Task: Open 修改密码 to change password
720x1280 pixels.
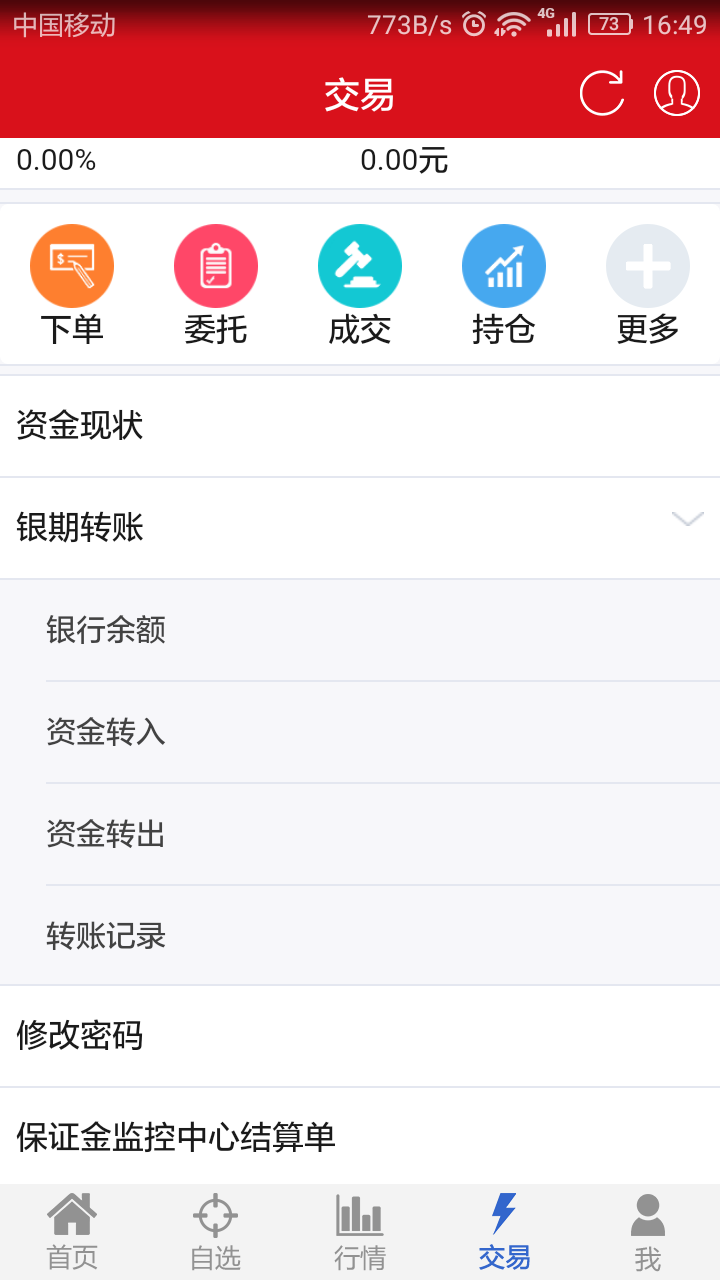Action: pos(360,1036)
